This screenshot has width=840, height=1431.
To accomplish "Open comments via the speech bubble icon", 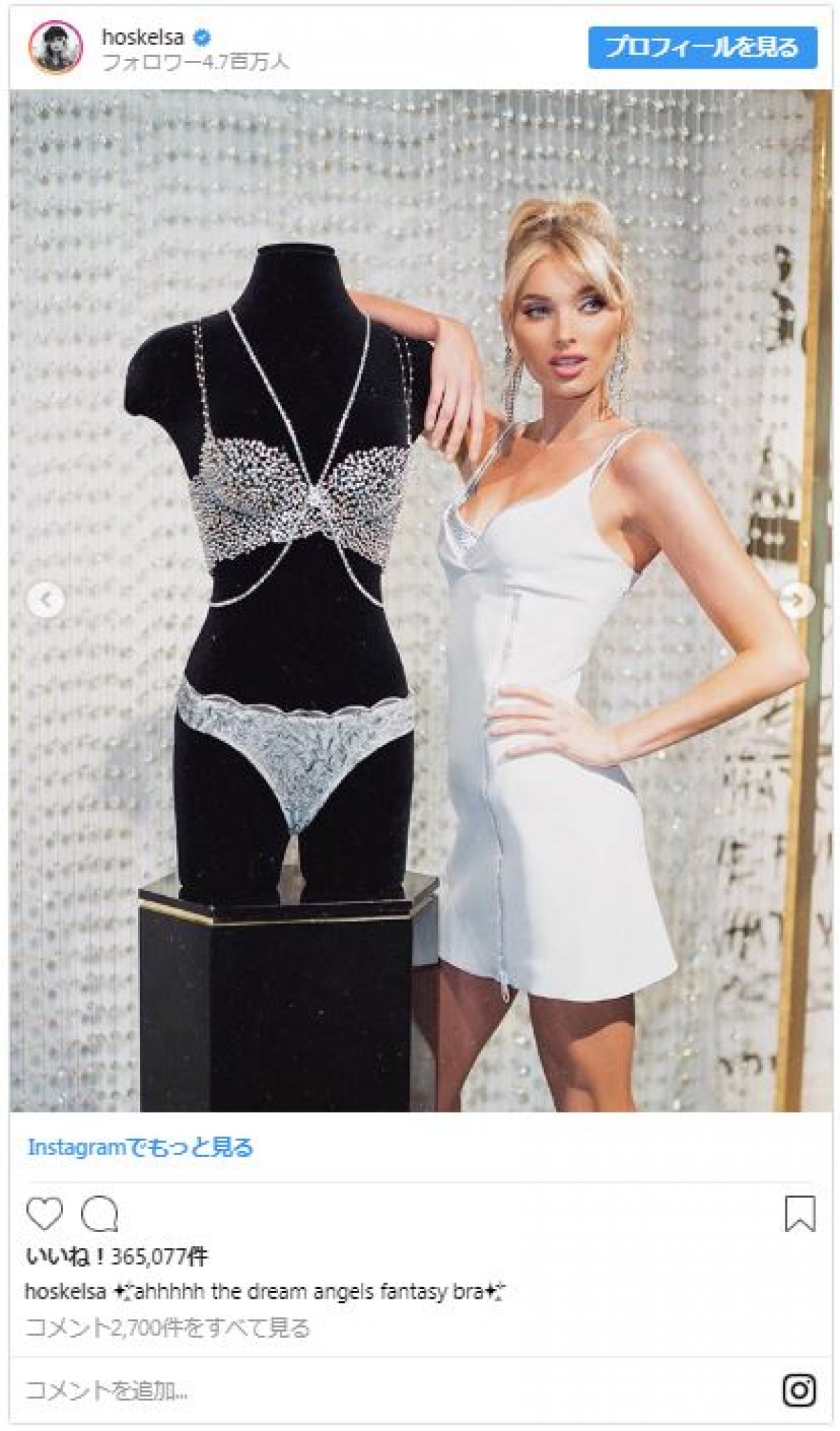I will [x=100, y=1214].
